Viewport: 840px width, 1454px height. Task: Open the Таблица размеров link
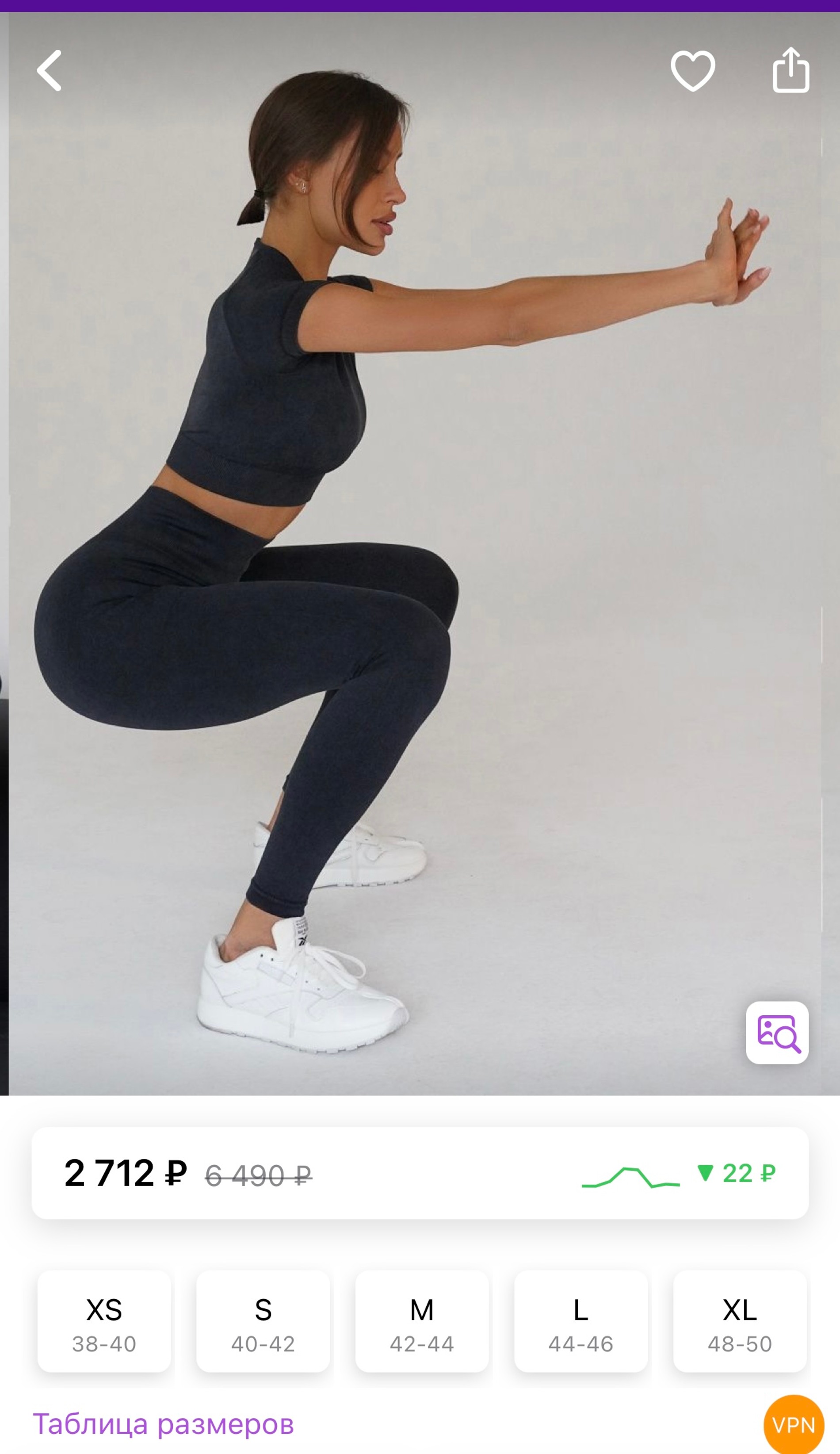pyautogui.click(x=163, y=1424)
